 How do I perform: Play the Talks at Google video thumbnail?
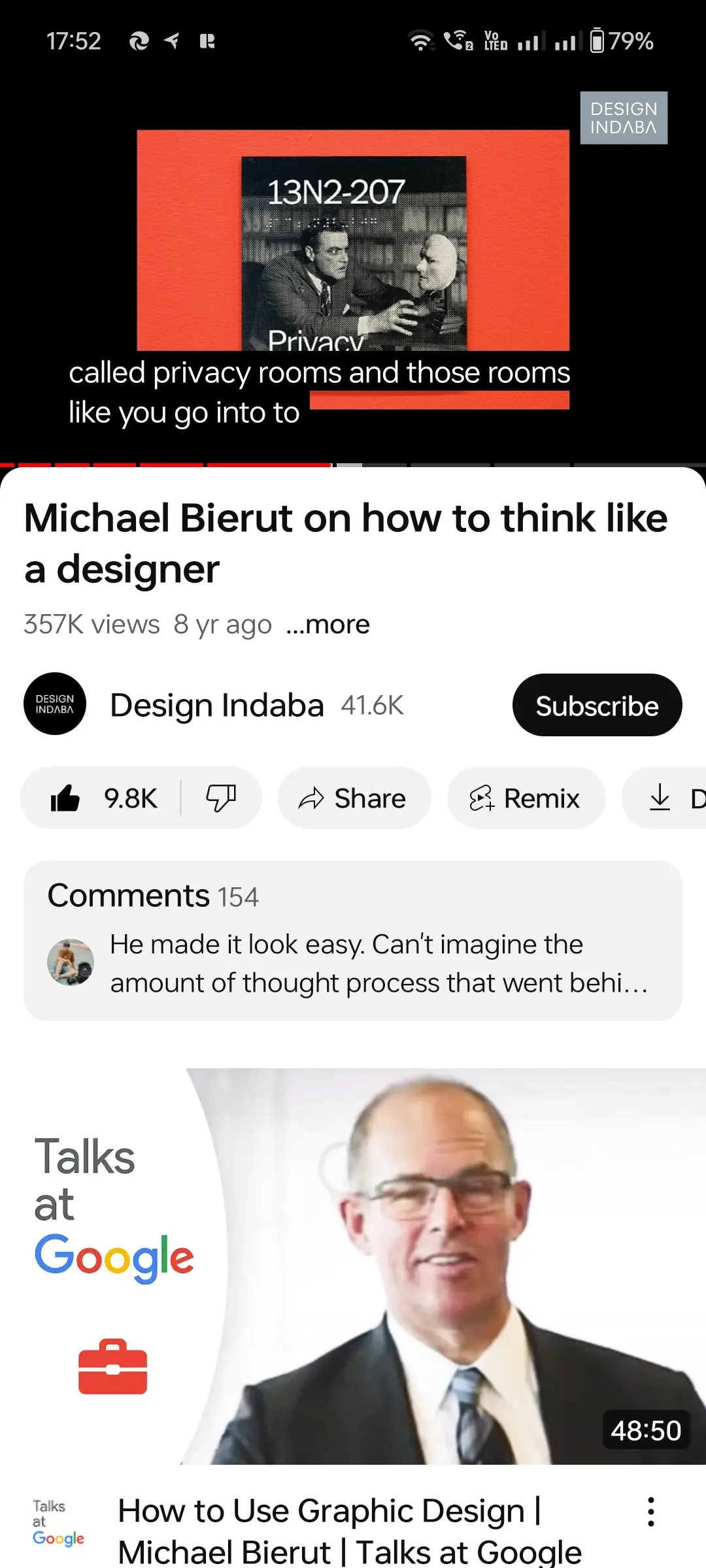point(353,1266)
